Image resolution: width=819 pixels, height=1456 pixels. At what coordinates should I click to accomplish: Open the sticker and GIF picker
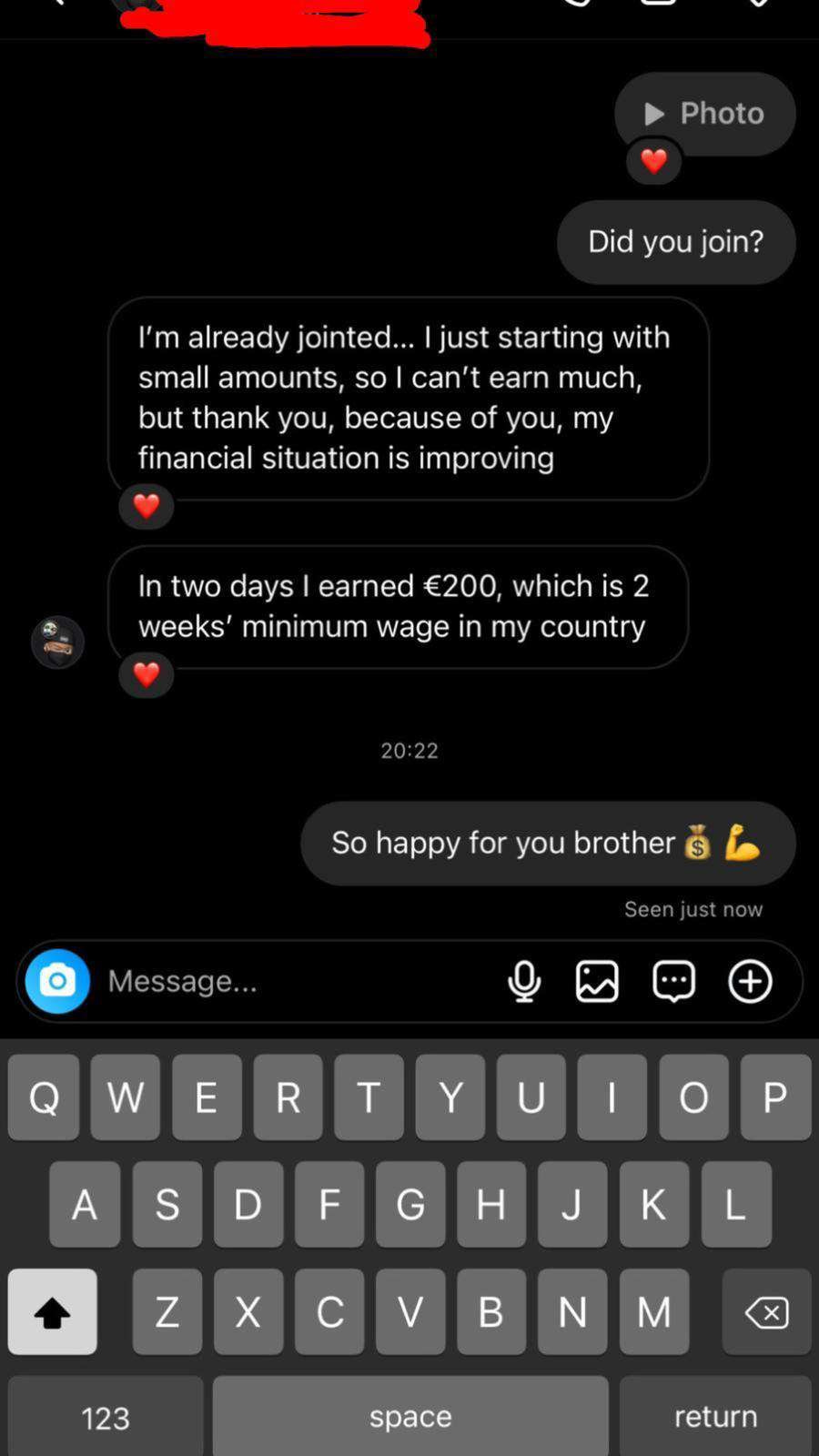coord(673,981)
